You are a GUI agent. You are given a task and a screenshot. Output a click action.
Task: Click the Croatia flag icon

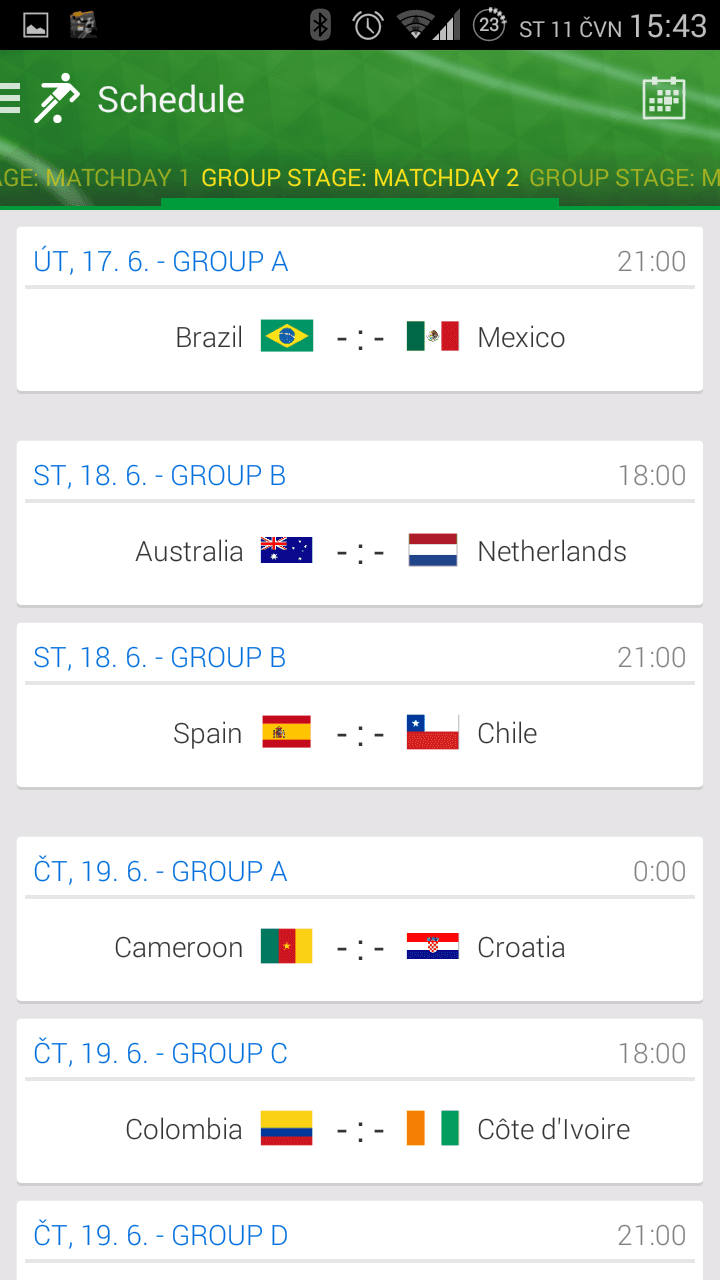(432, 946)
